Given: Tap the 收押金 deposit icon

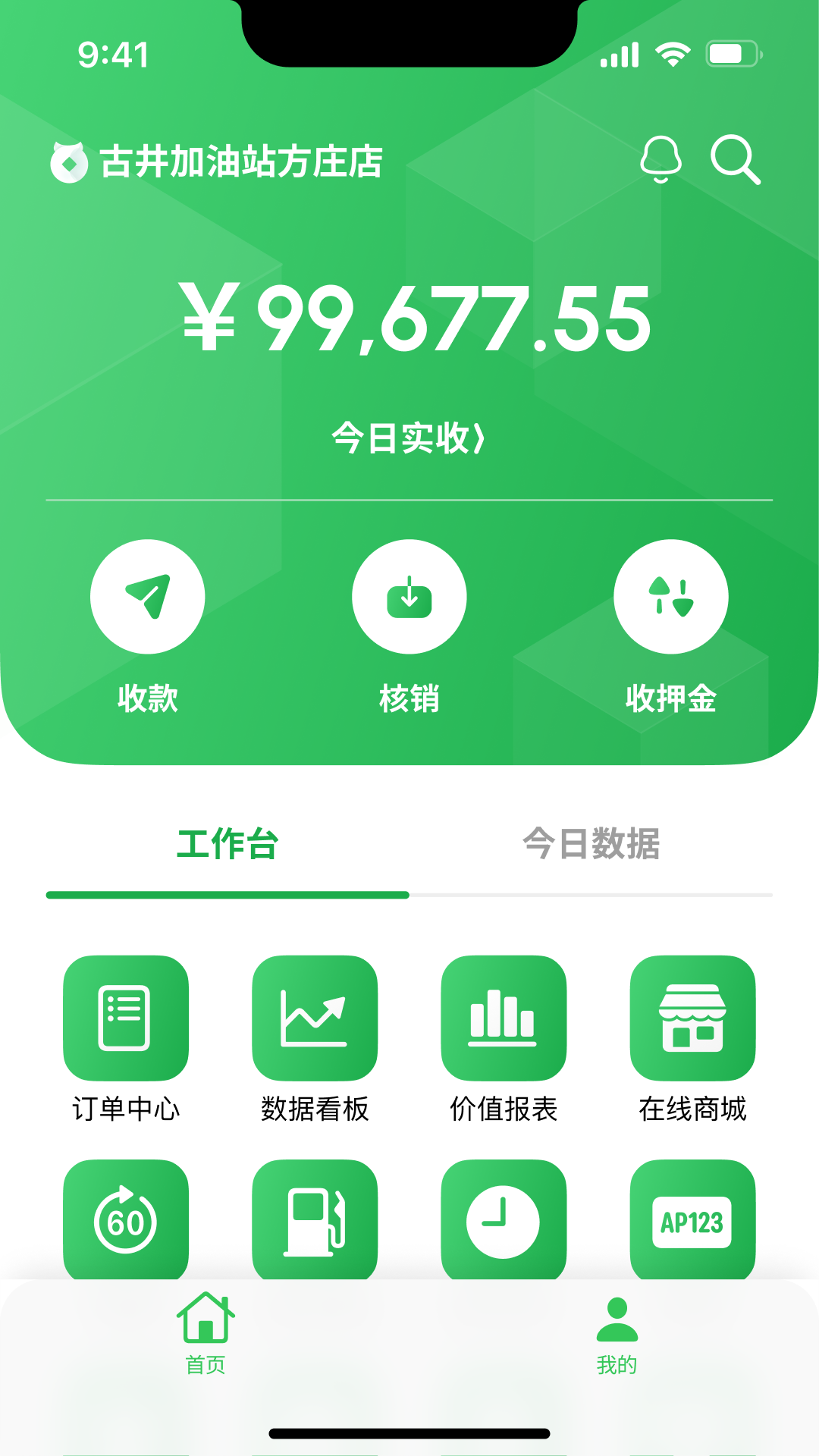Looking at the screenshot, I should (670, 597).
